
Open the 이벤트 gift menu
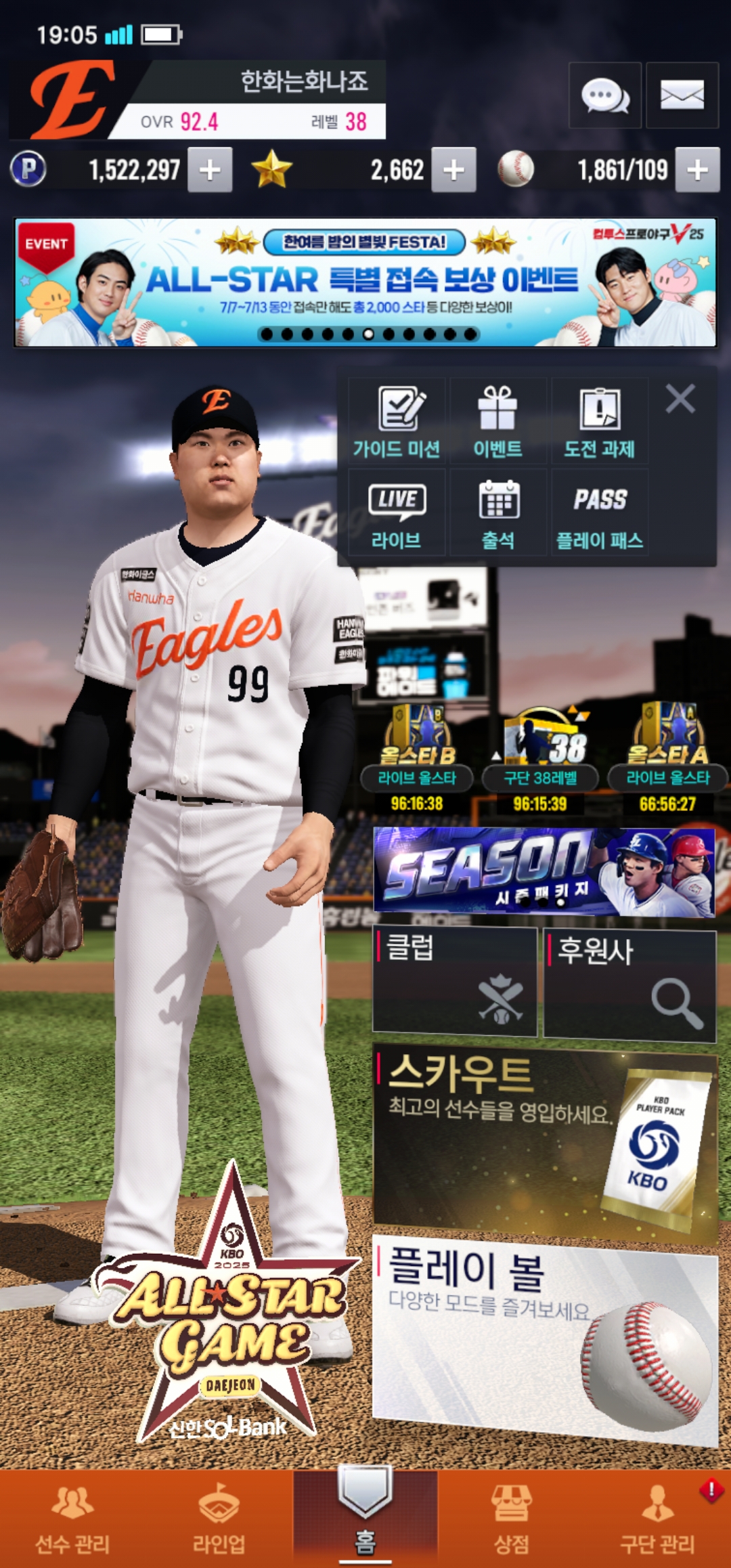point(498,421)
